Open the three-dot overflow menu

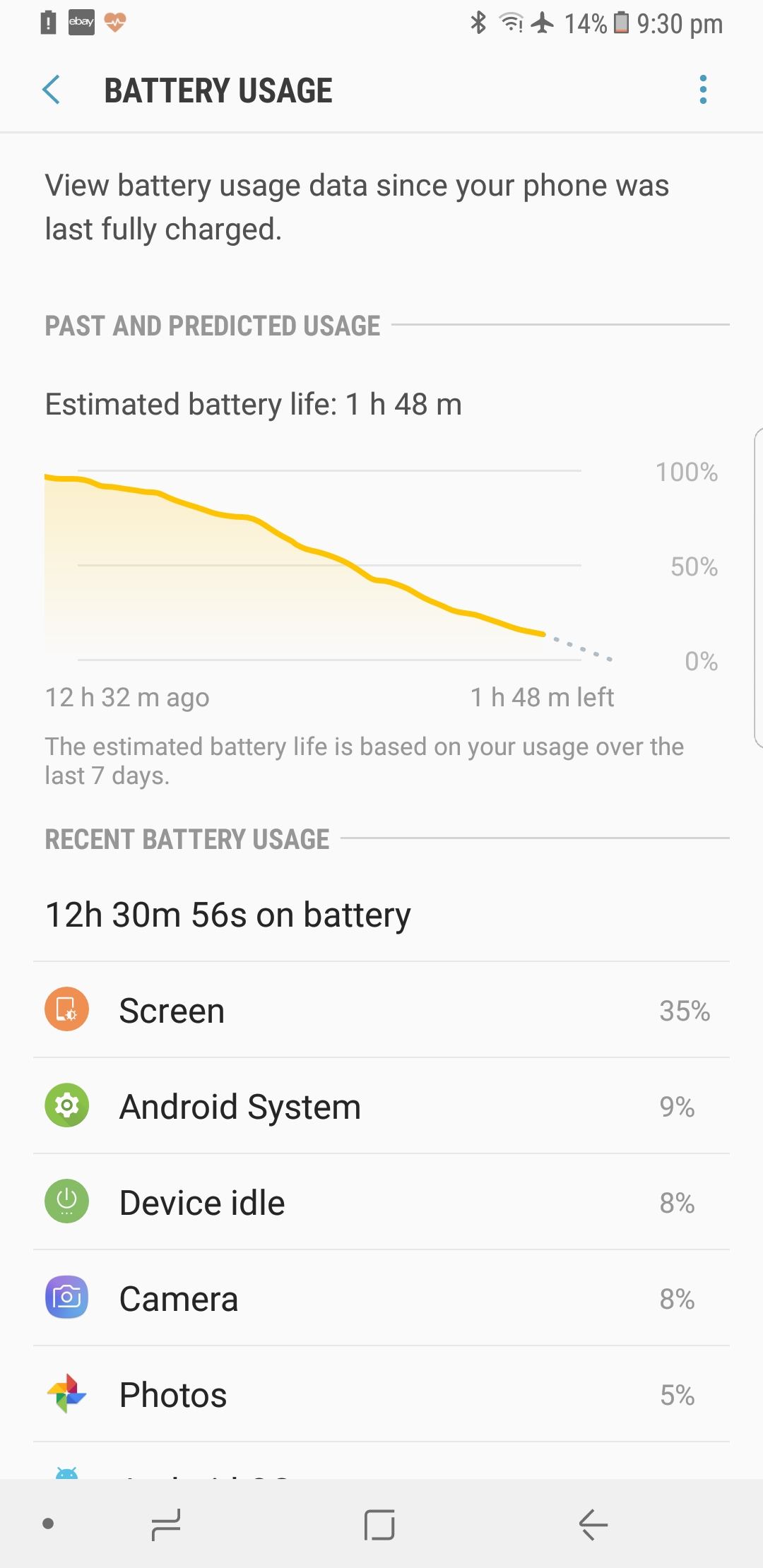click(703, 90)
